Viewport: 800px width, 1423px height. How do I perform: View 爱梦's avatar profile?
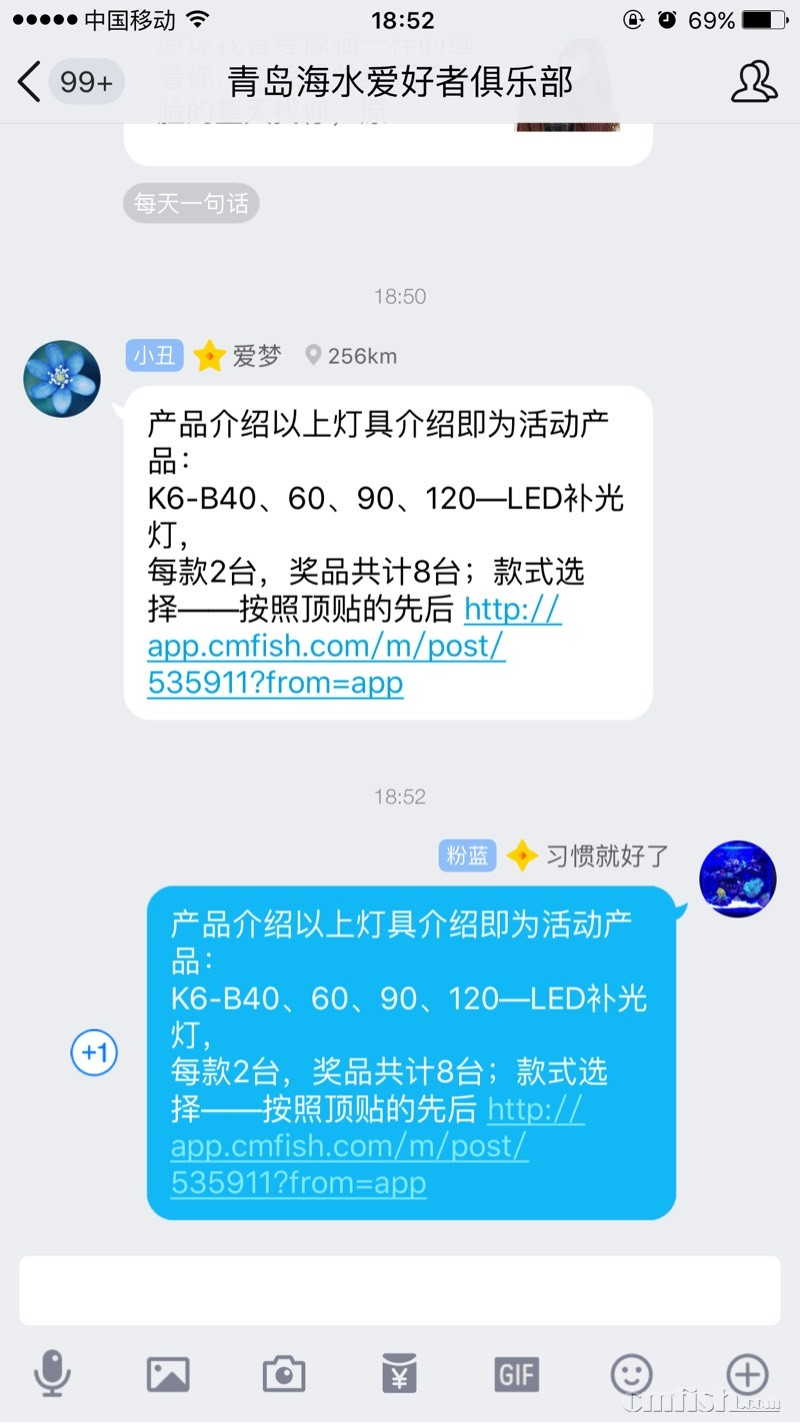pos(62,378)
